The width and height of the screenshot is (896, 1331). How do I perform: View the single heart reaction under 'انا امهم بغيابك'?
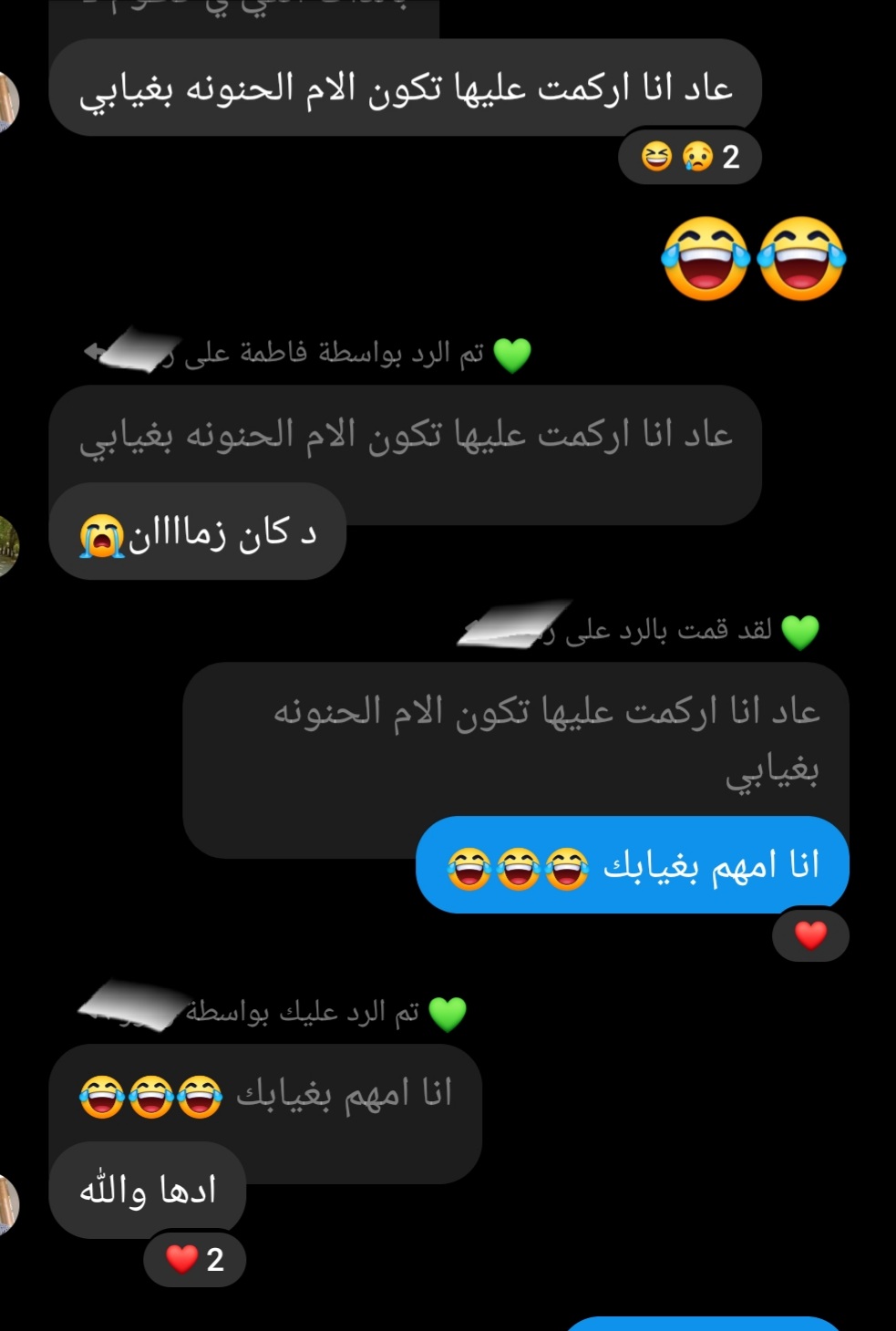click(x=810, y=935)
